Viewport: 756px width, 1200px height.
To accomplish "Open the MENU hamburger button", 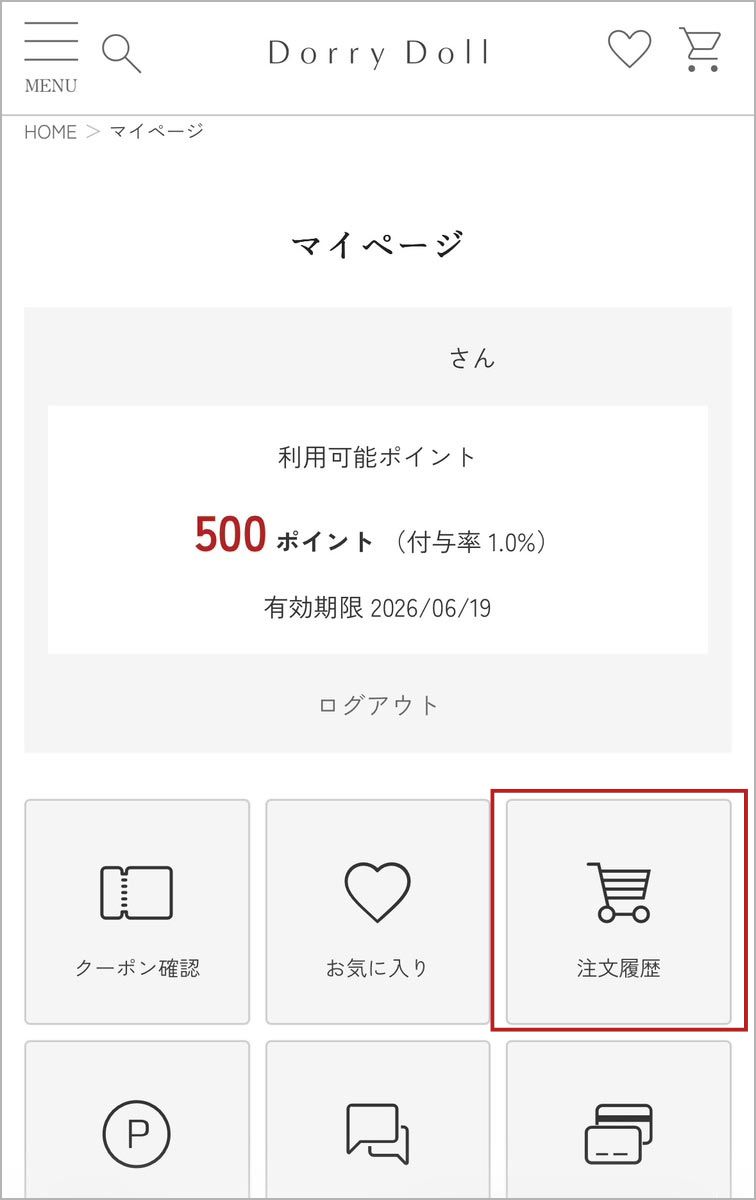I will coord(50,57).
